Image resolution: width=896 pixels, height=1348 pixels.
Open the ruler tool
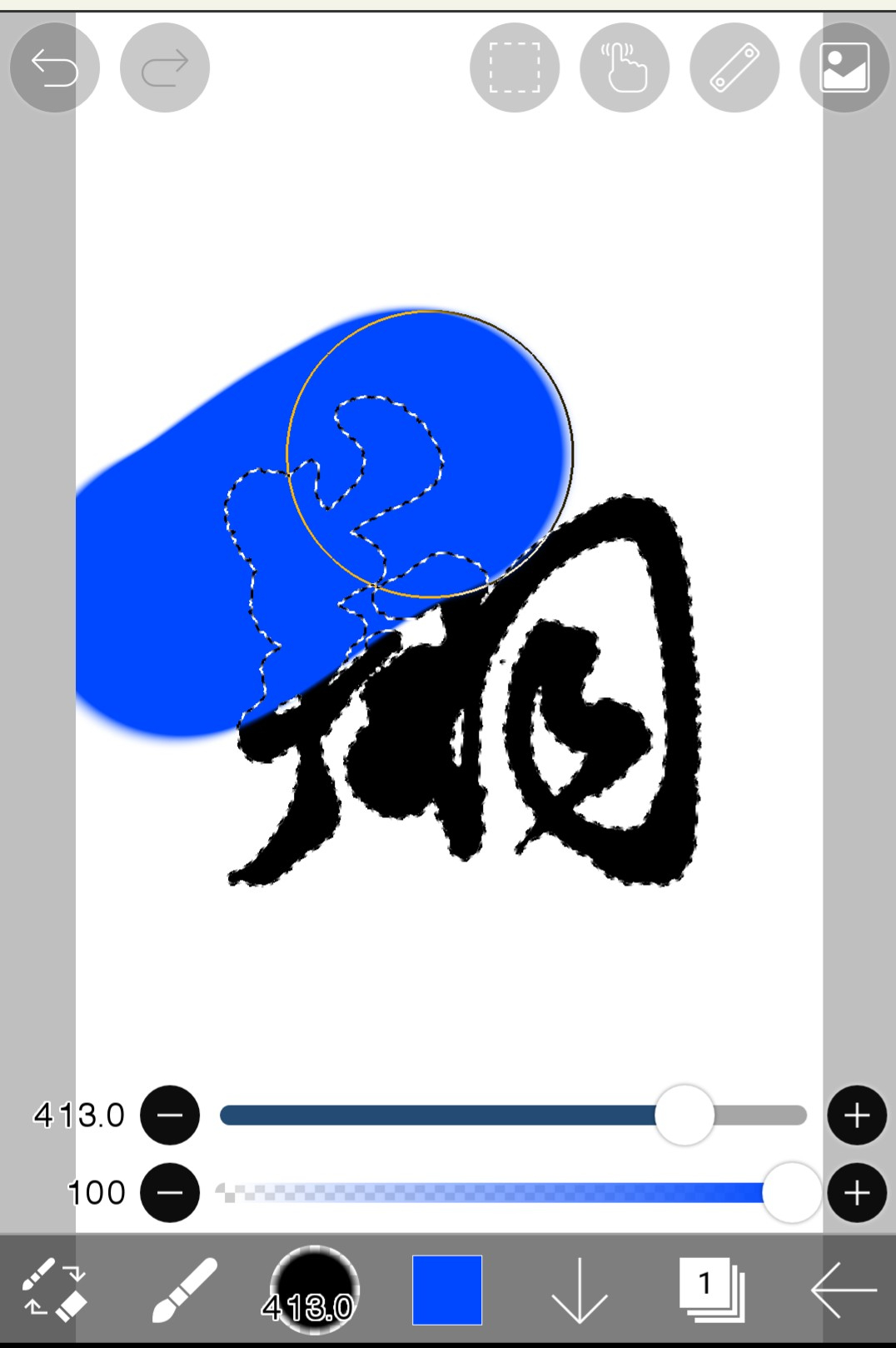(x=734, y=67)
